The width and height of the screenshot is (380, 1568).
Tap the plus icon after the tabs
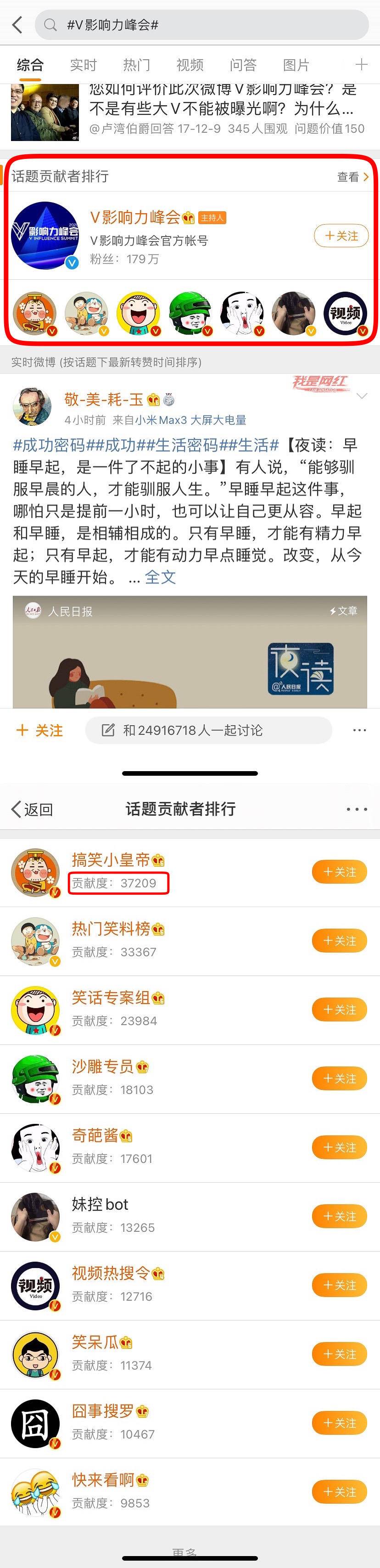click(362, 64)
